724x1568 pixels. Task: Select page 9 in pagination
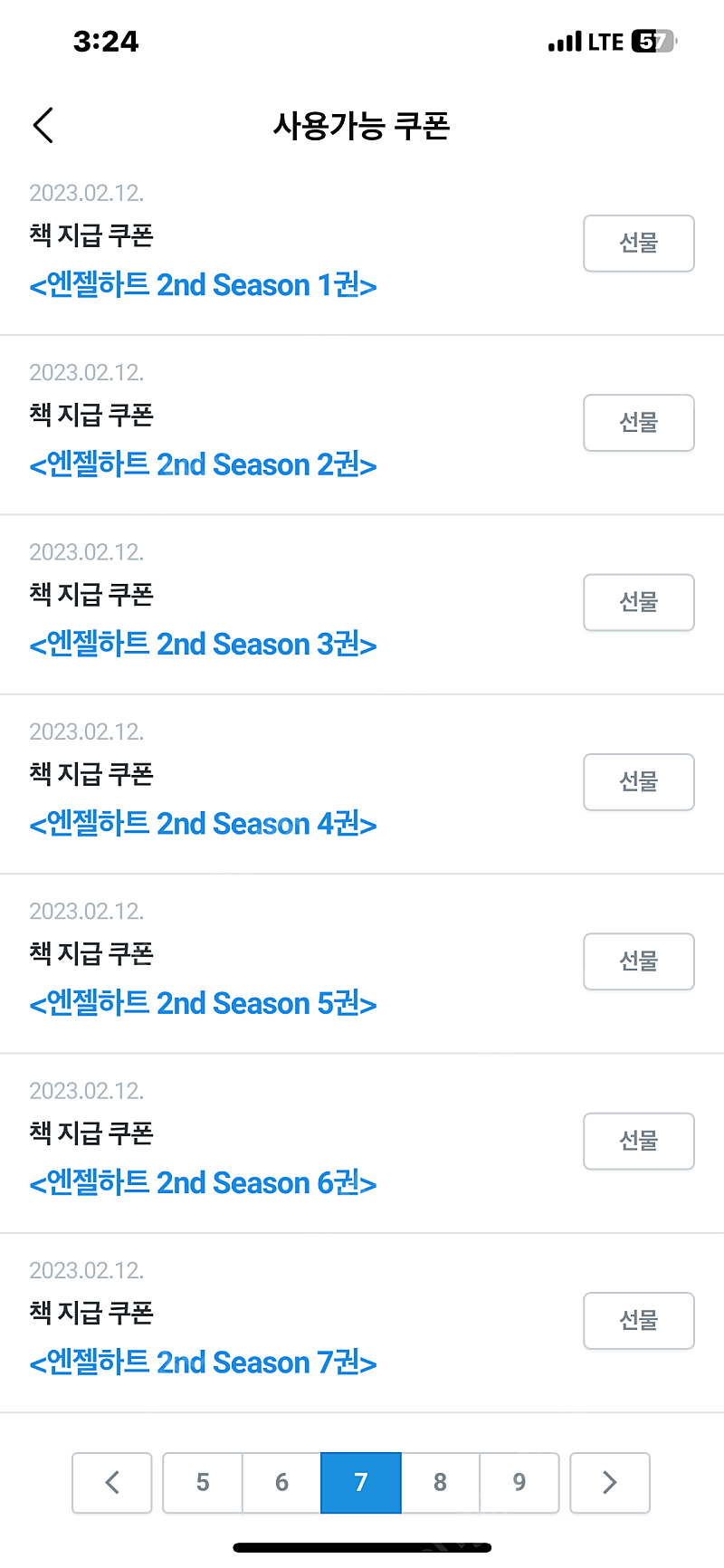pyautogui.click(x=519, y=1483)
